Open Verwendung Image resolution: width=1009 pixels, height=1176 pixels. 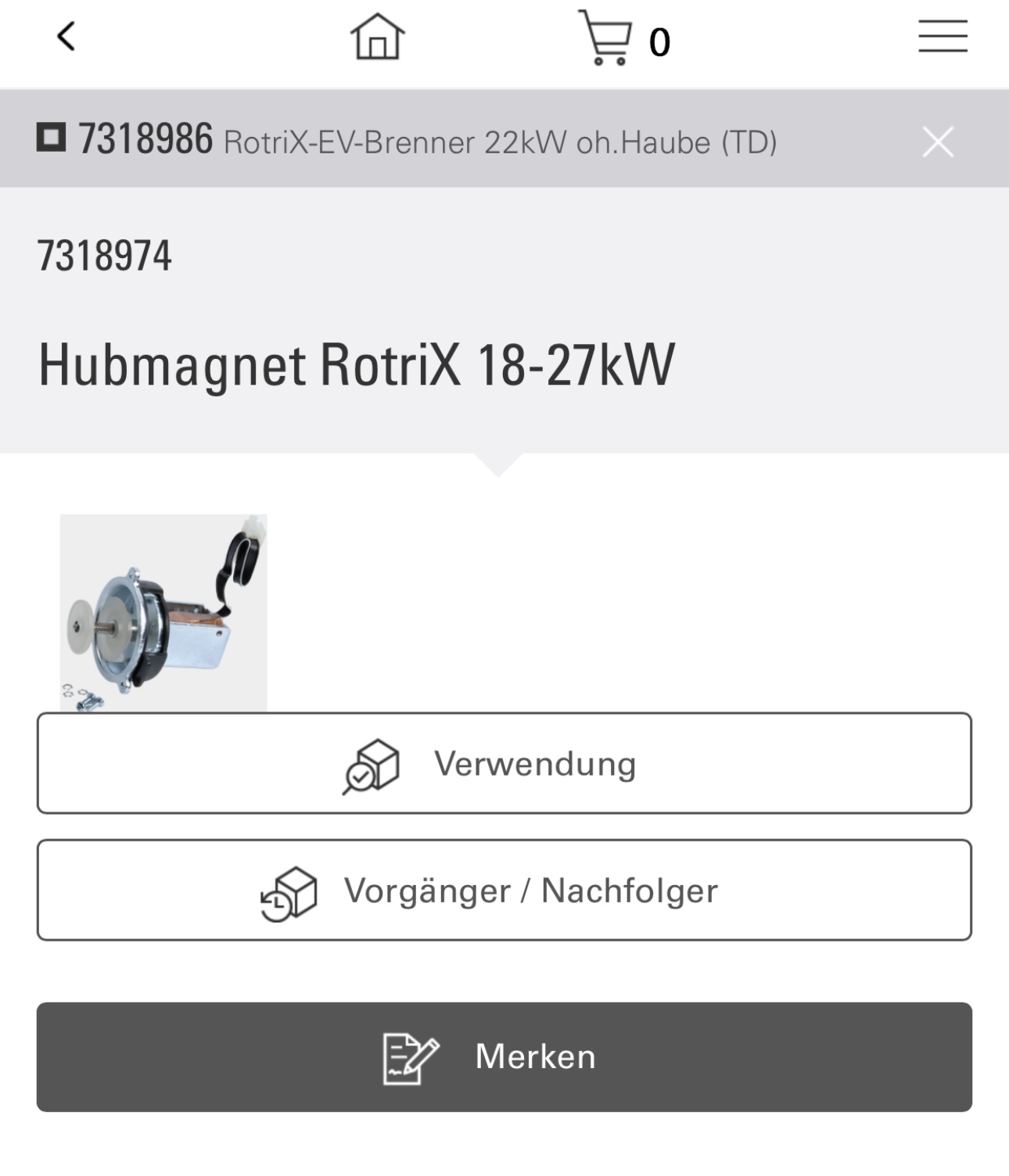pyautogui.click(x=504, y=763)
